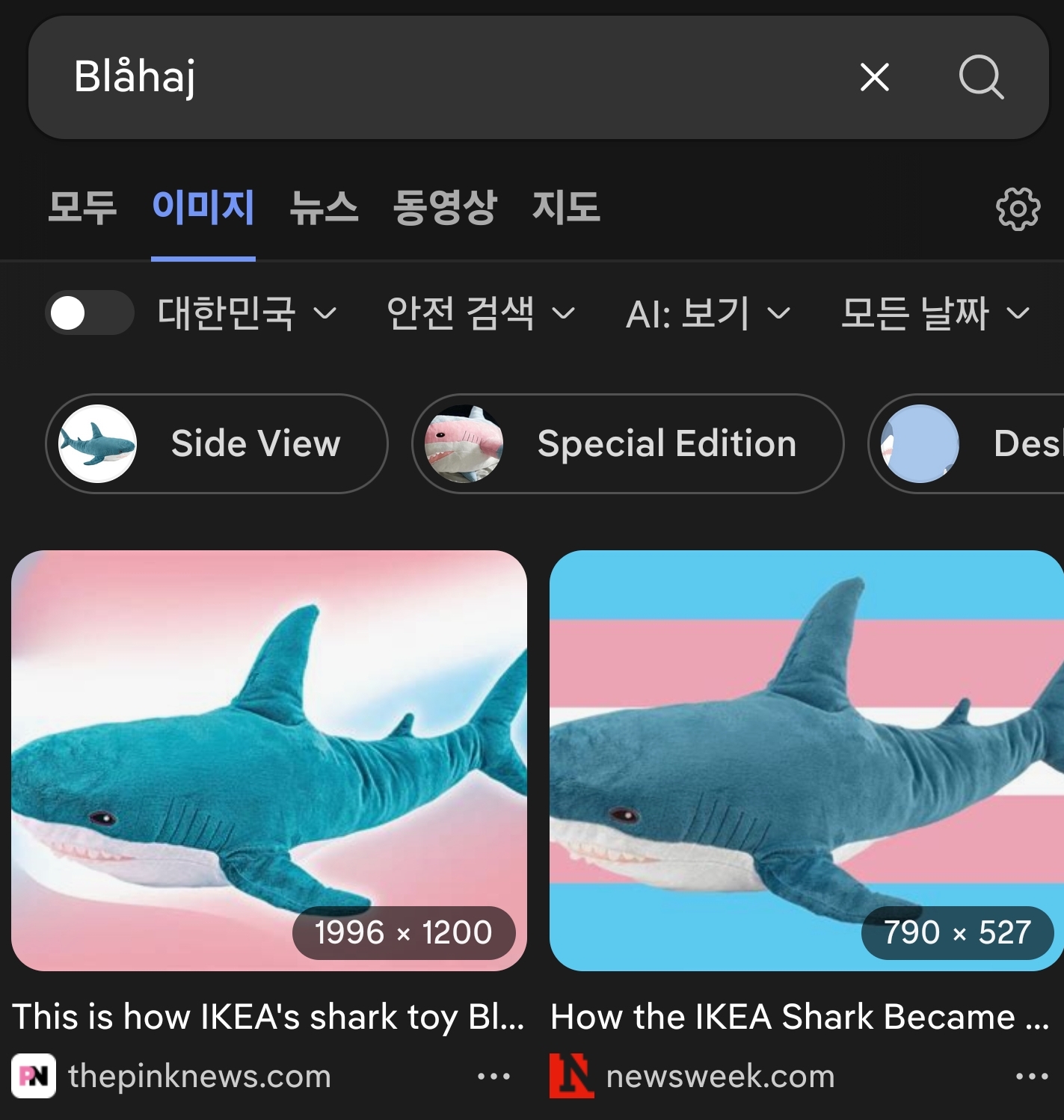Viewport: 1064px width, 1120px height.
Task: Open the AI: 보기 dropdown
Action: [707, 313]
